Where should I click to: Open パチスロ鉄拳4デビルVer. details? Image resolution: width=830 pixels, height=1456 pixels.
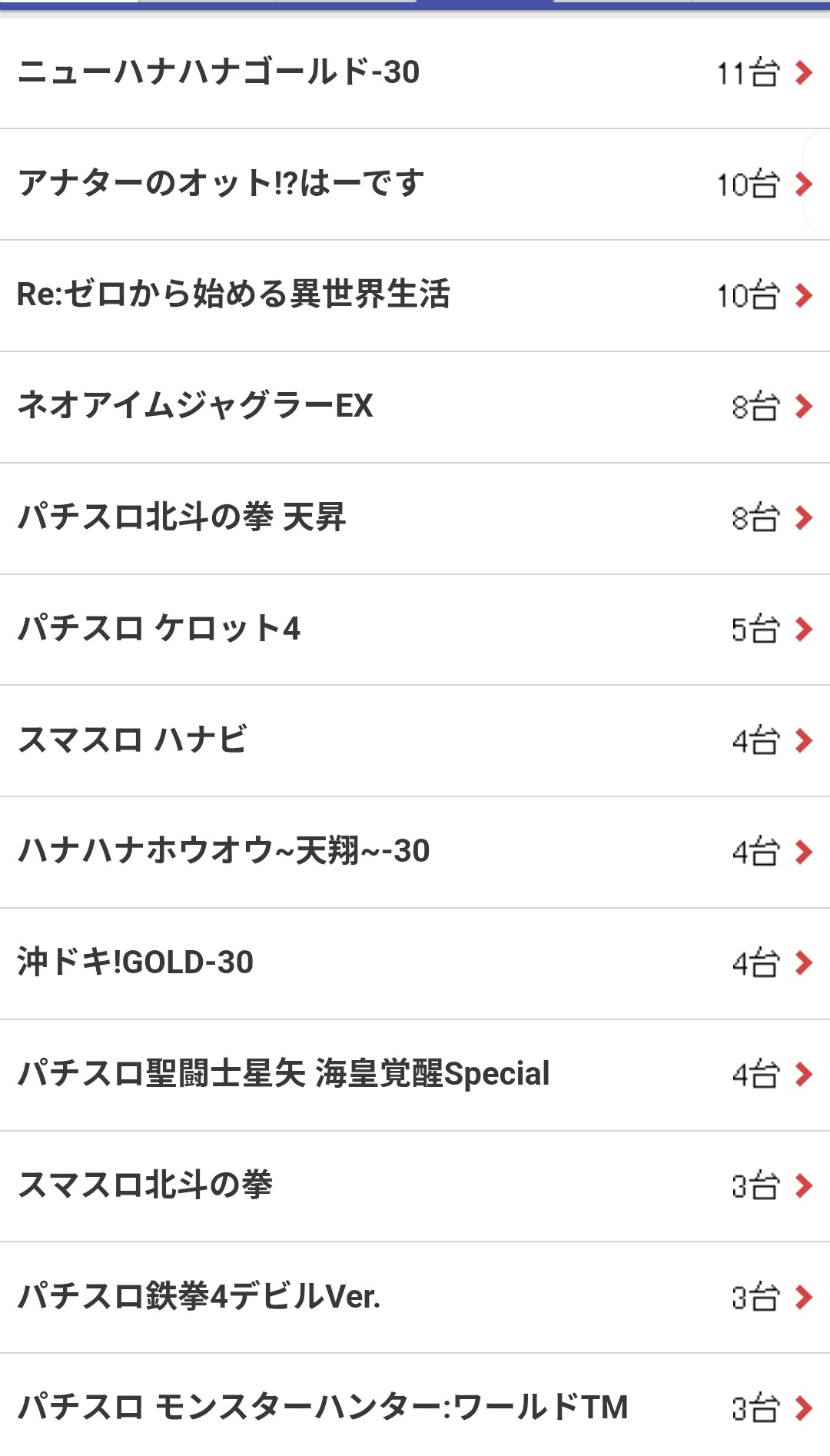(x=415, y=1297)
